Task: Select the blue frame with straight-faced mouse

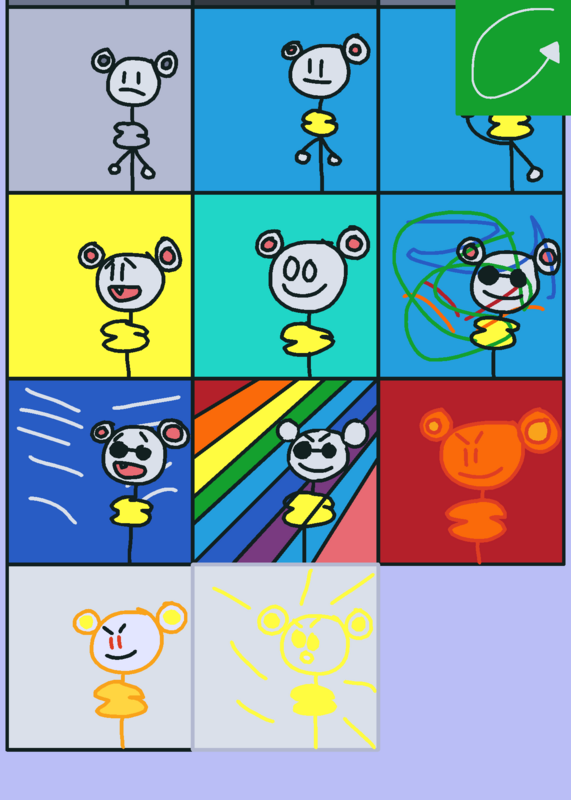Action: click(286, 100)
